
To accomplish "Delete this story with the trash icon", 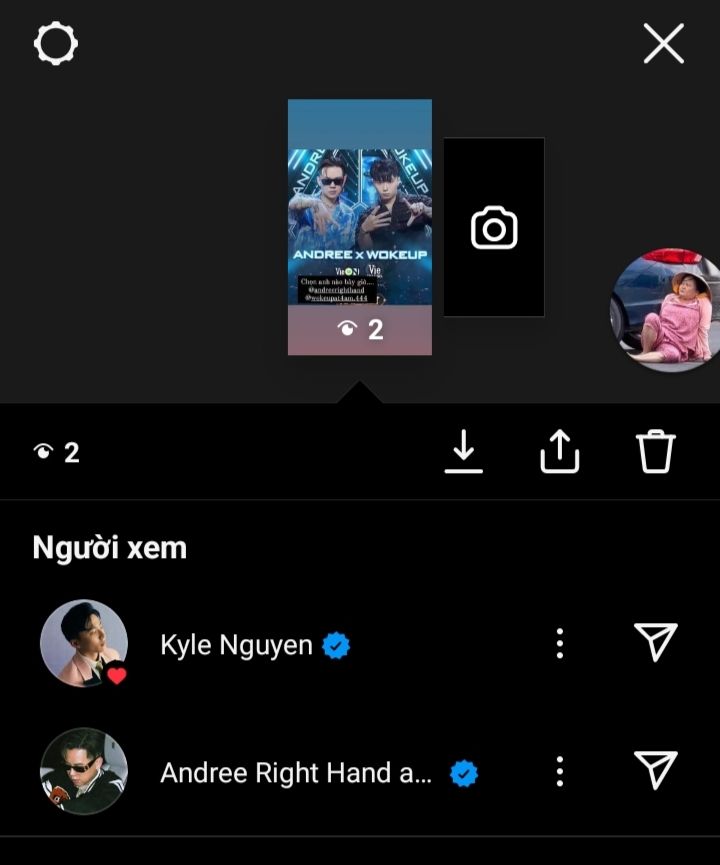I will click(x=656, y=453).
